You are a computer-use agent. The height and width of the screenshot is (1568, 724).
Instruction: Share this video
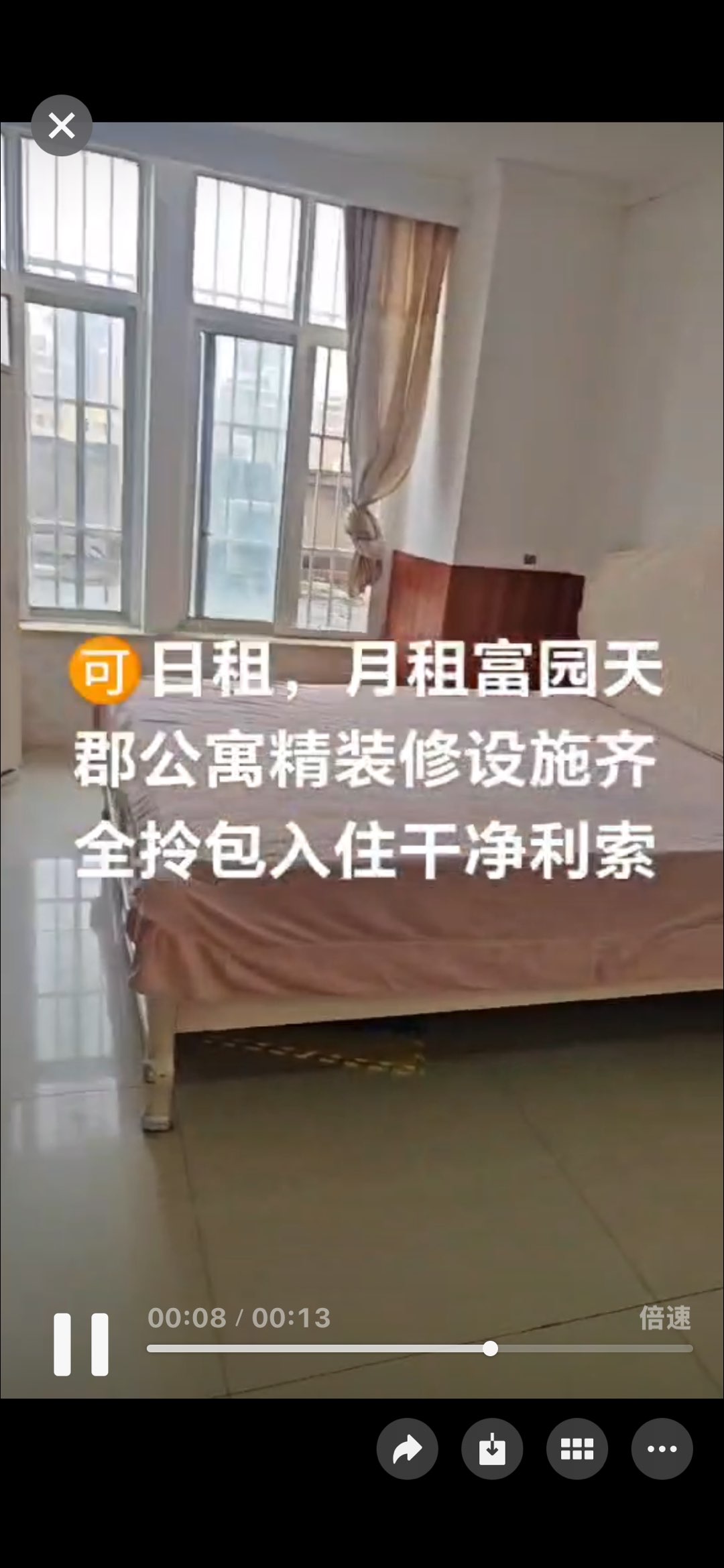tap(407, 1449)
